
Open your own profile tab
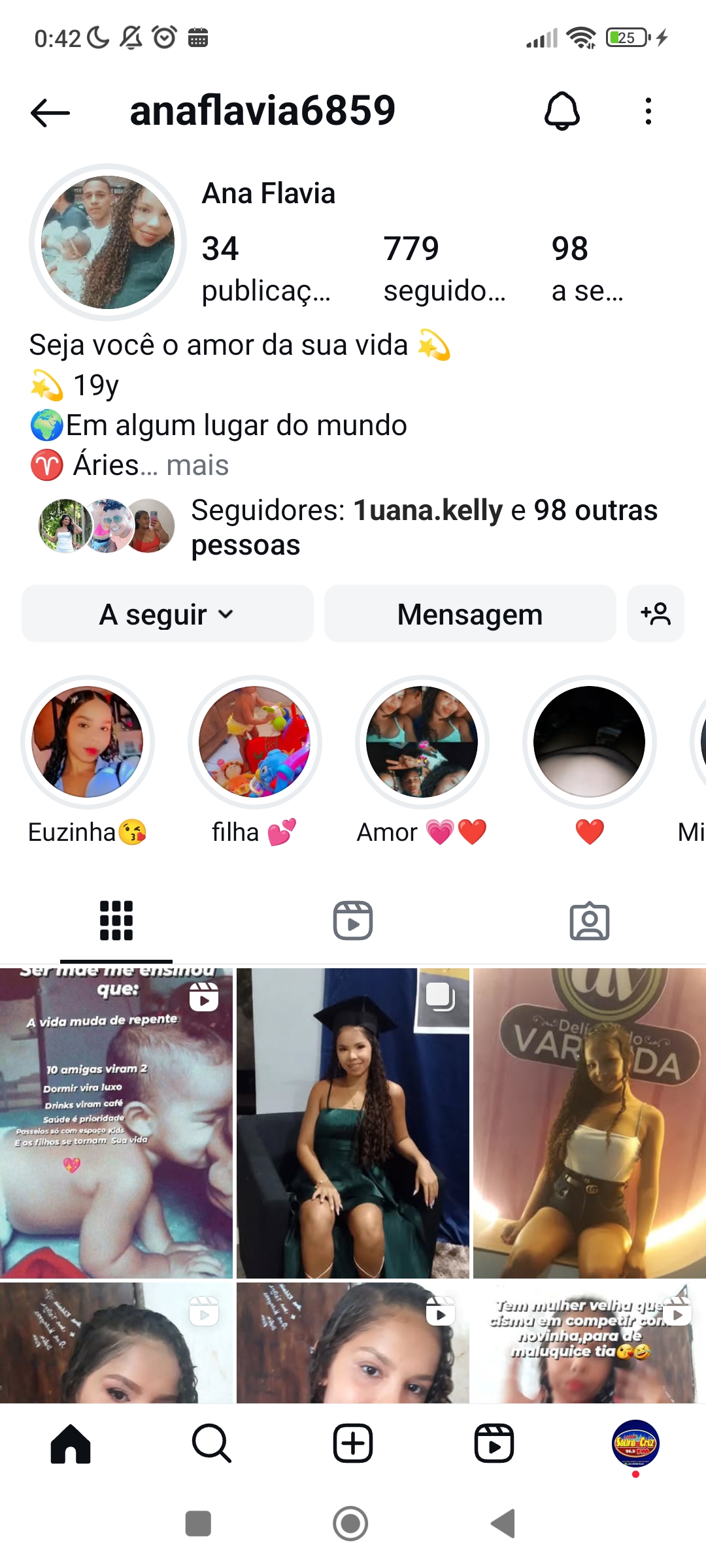point(635,1444)
